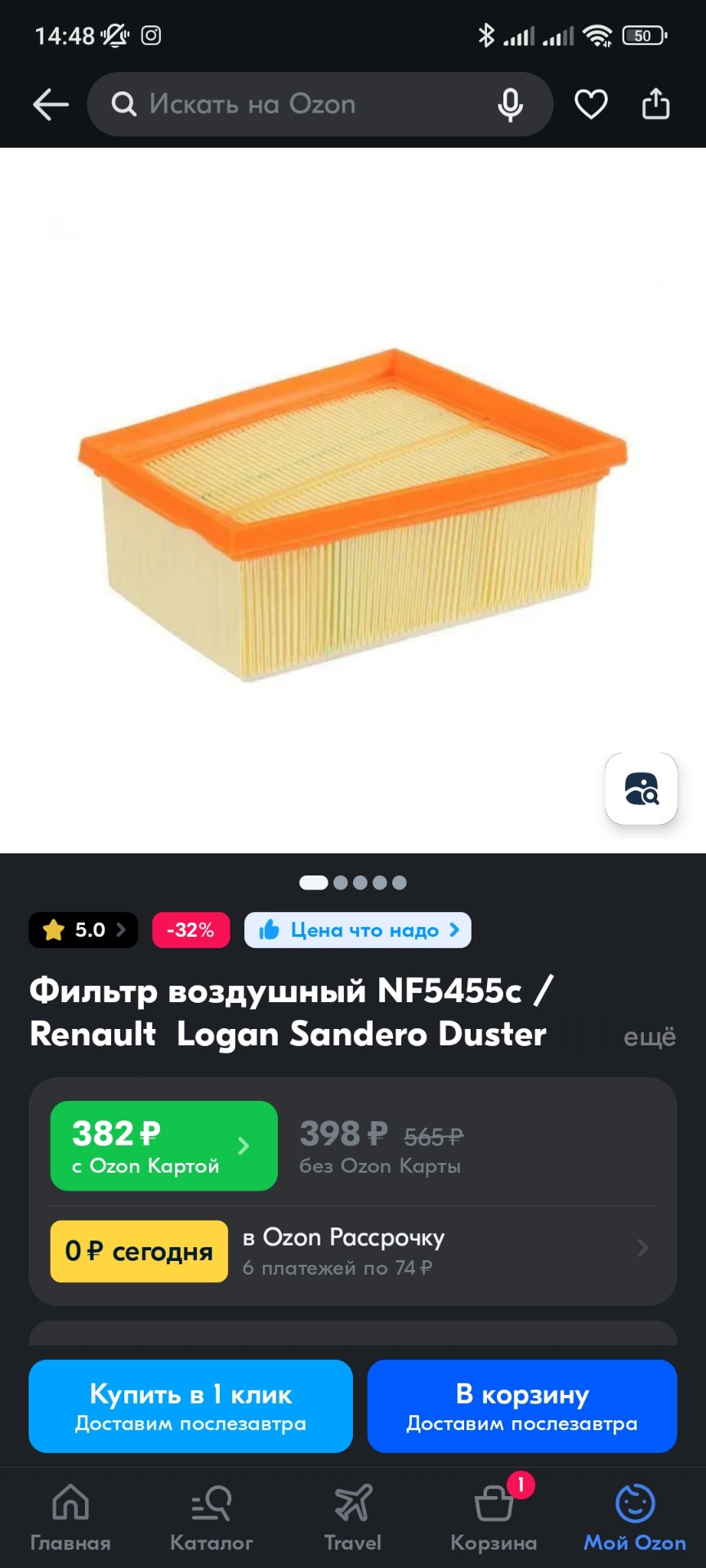Switch to the Мой Ozon tab
Screen dimensions: 706x1568
[x=635, y=1517]
